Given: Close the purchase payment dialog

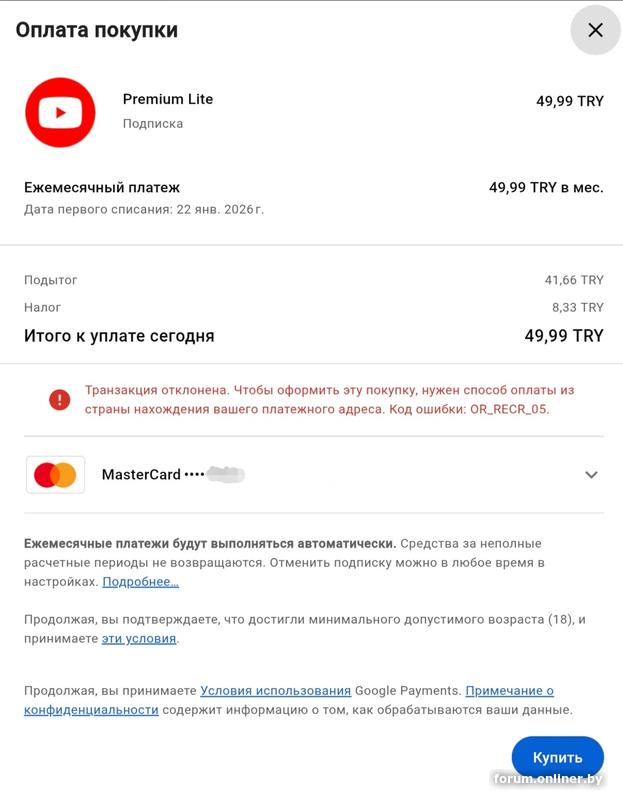Looking at the screenshot, I should pos(595,30).
